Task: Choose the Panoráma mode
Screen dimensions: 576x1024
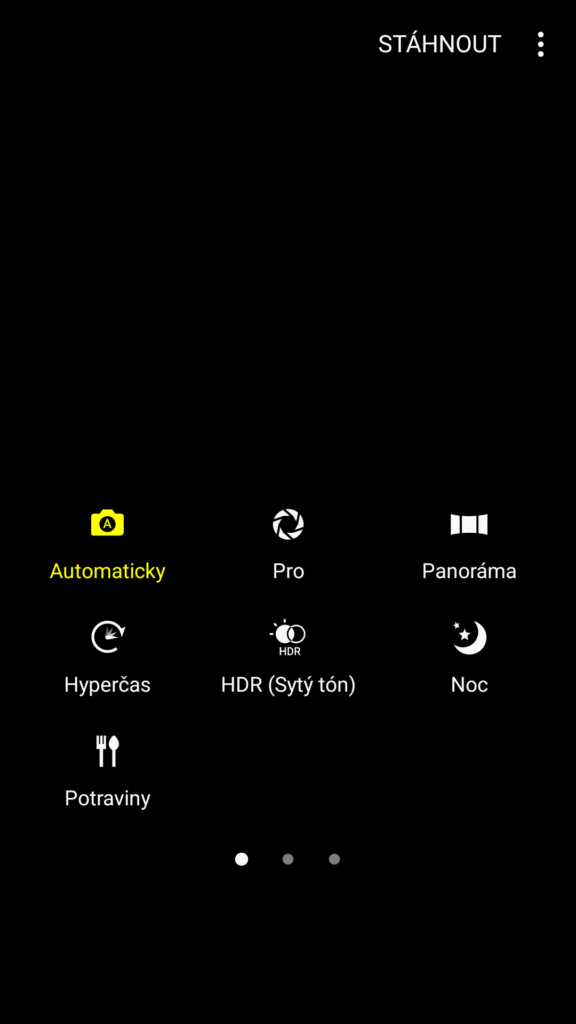Action: 469,545
